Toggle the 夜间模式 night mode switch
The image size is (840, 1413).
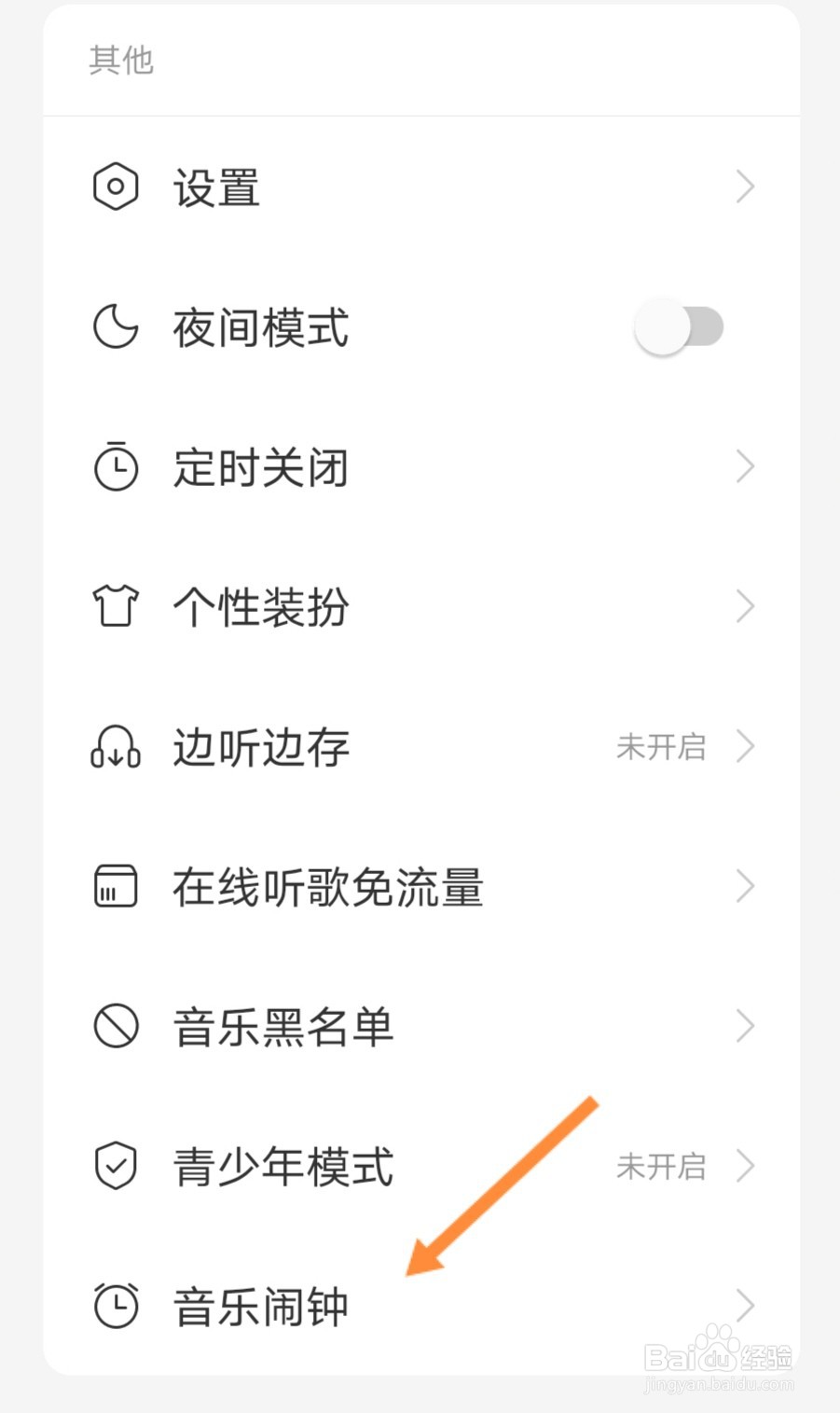[679, 327]
